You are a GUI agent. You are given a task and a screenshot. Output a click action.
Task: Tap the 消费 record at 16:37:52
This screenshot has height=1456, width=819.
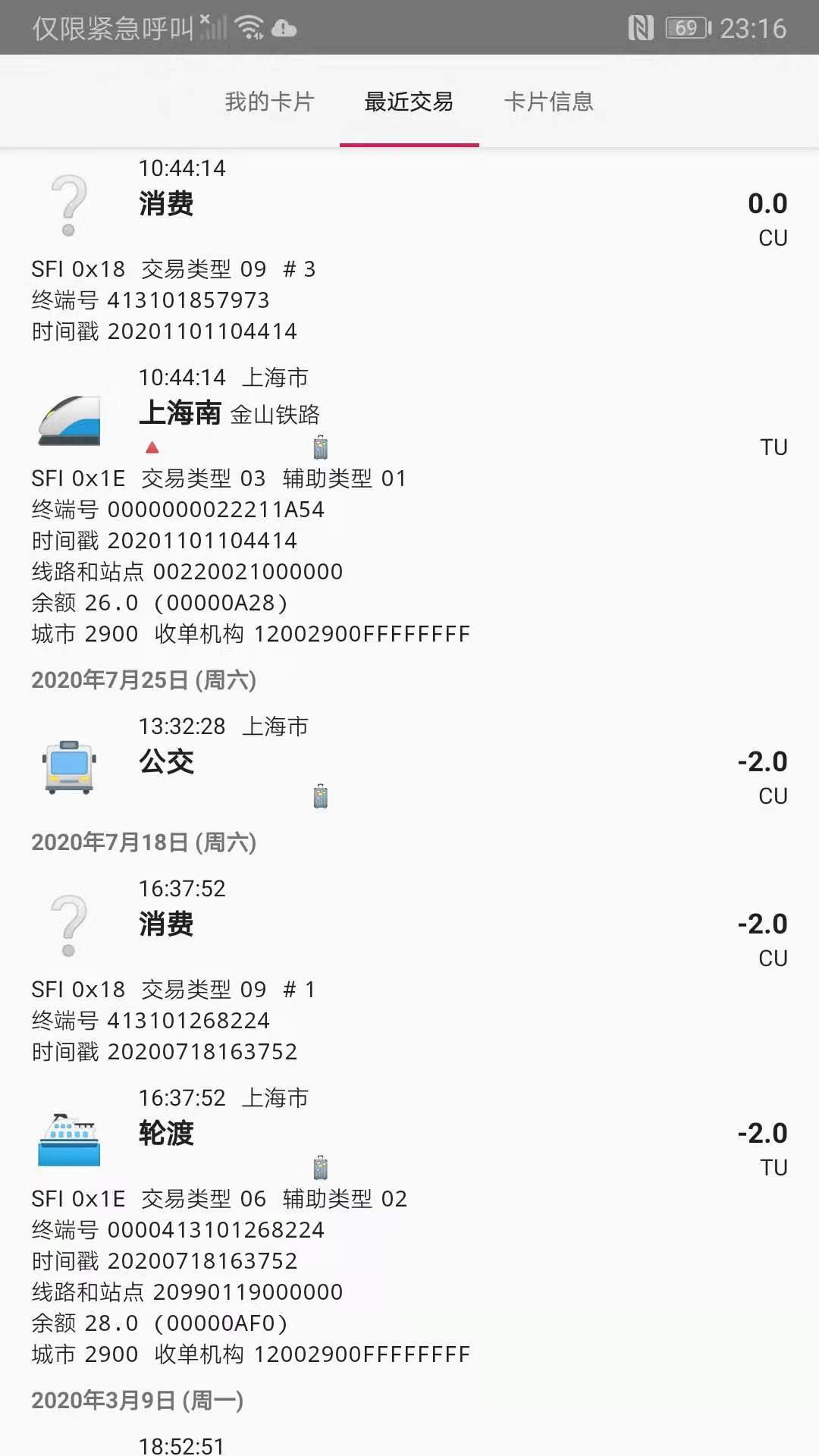(409, 924)
